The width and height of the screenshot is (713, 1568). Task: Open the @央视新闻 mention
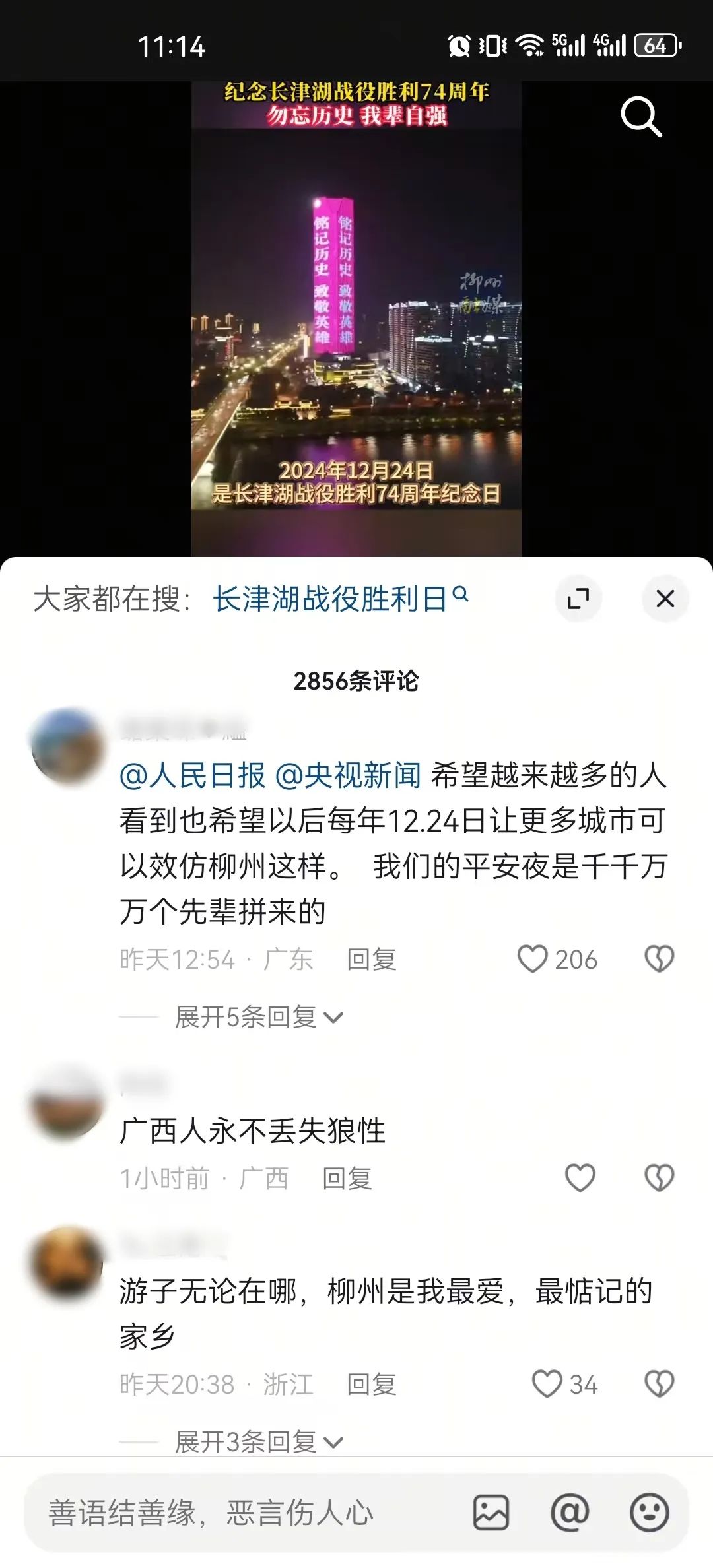pyautogui.click(x=348, y=775)
